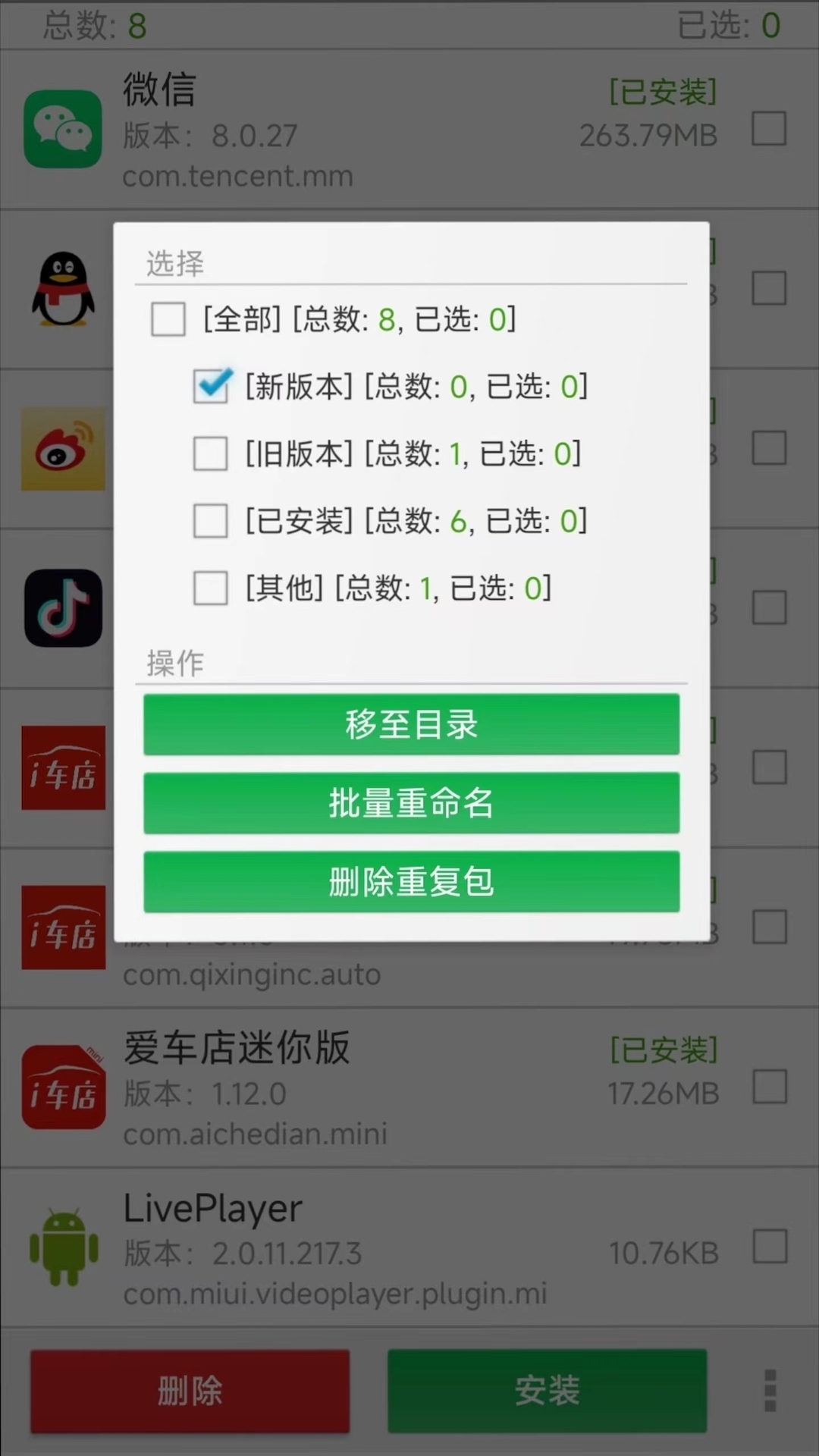Click the WeChat app icon
The height and width of the screenshot is (1456, 819).
tap(63, 129)
